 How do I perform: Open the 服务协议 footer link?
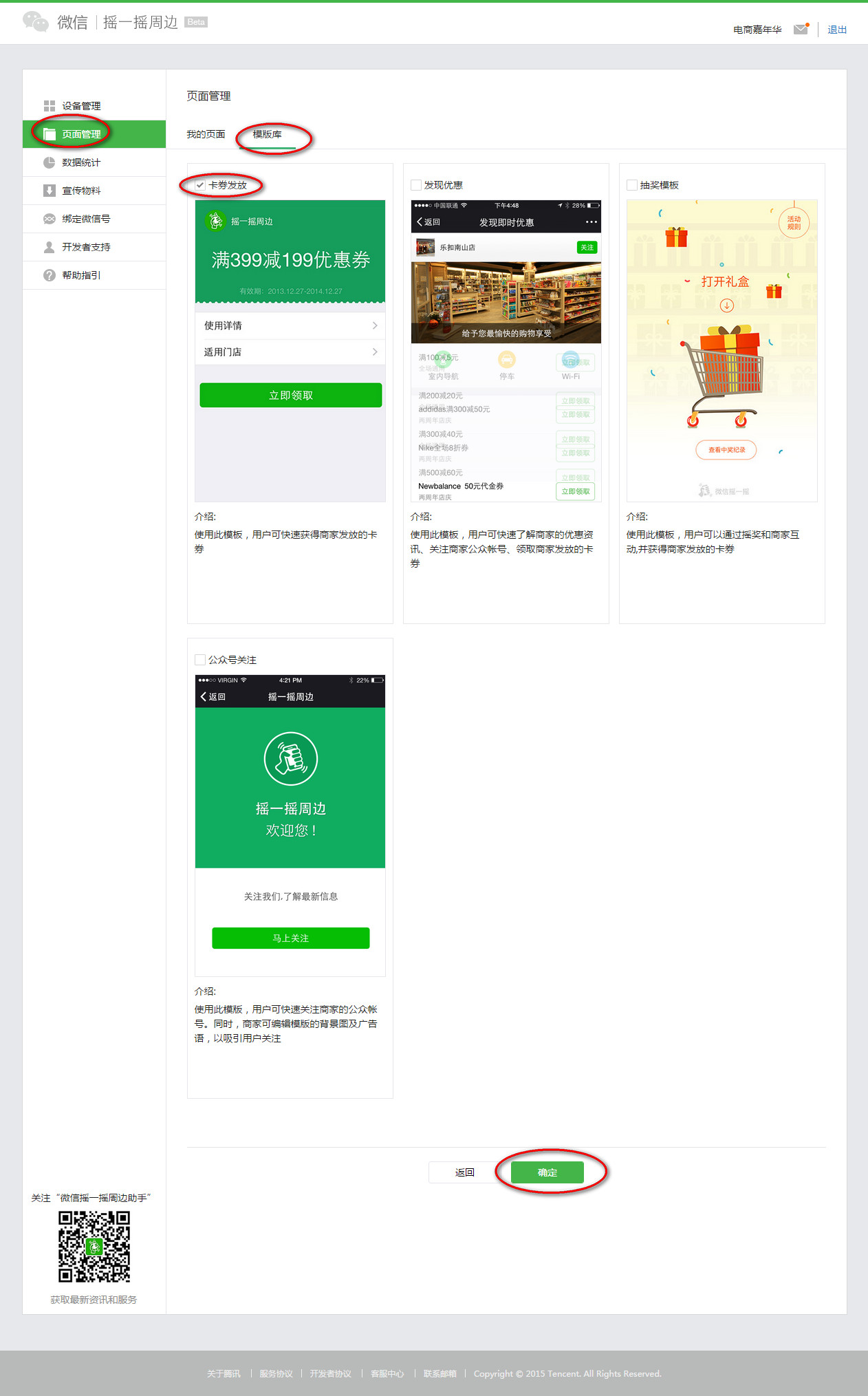point(276,1373)
